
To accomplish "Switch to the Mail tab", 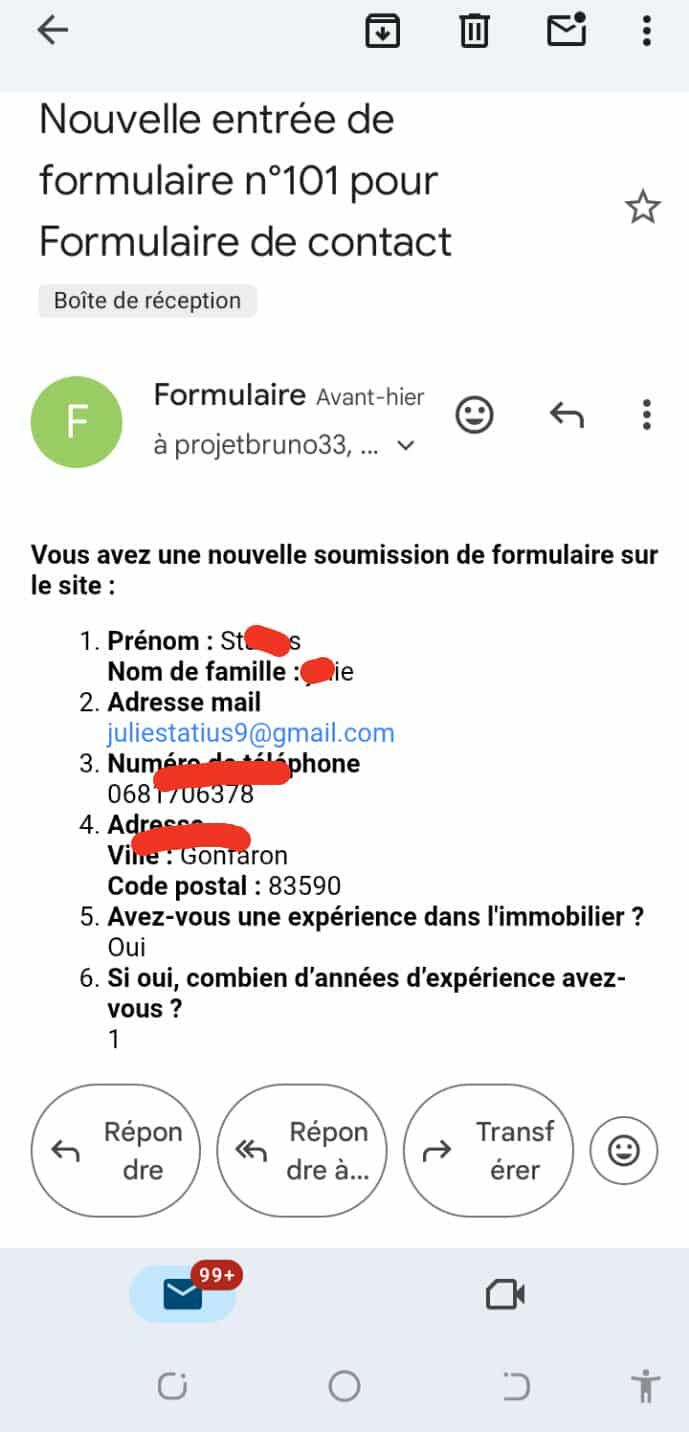I will click(x=183, y=1293).
